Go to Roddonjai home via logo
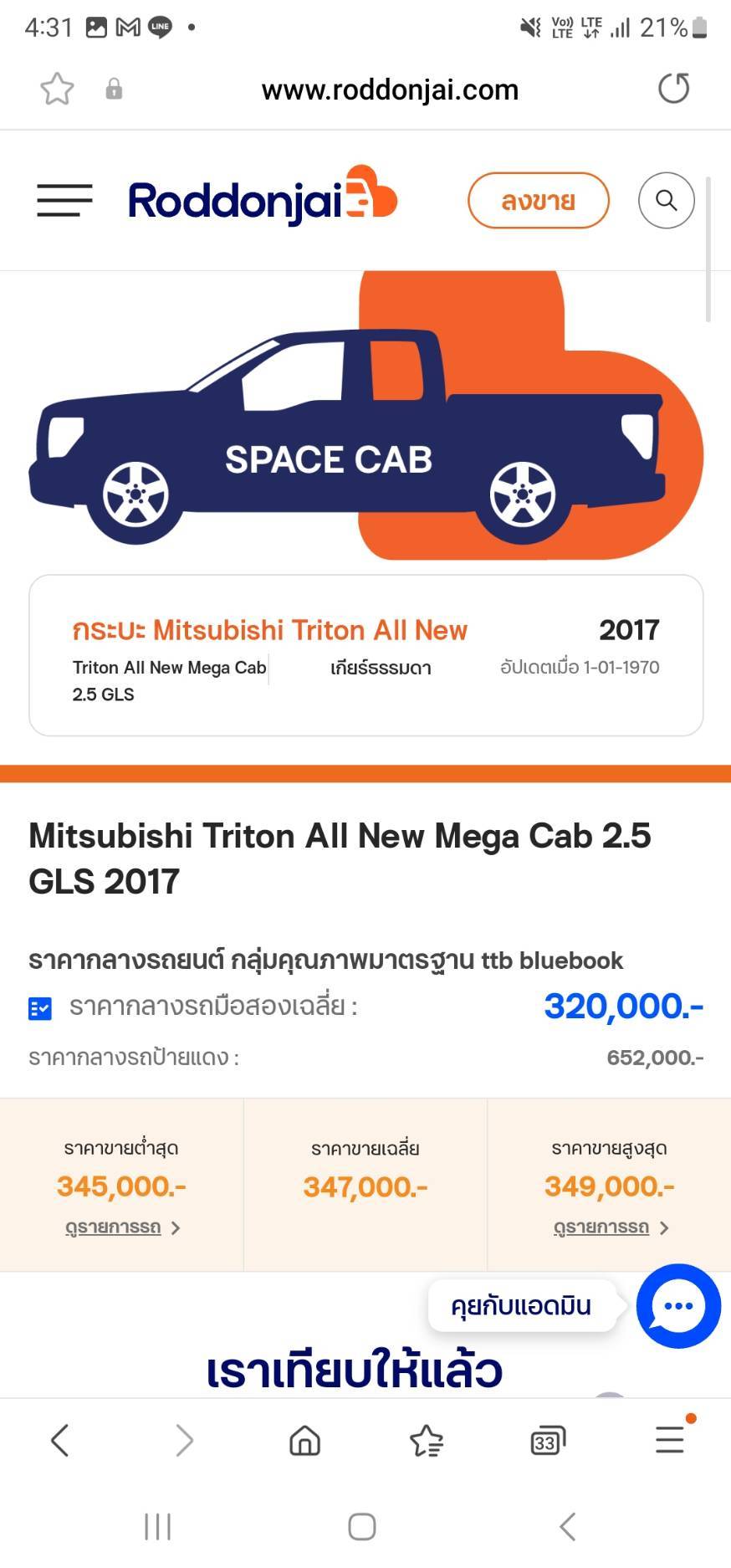Image resolution: width=731 pixels, height=1568 pixels. click(263, 197)
